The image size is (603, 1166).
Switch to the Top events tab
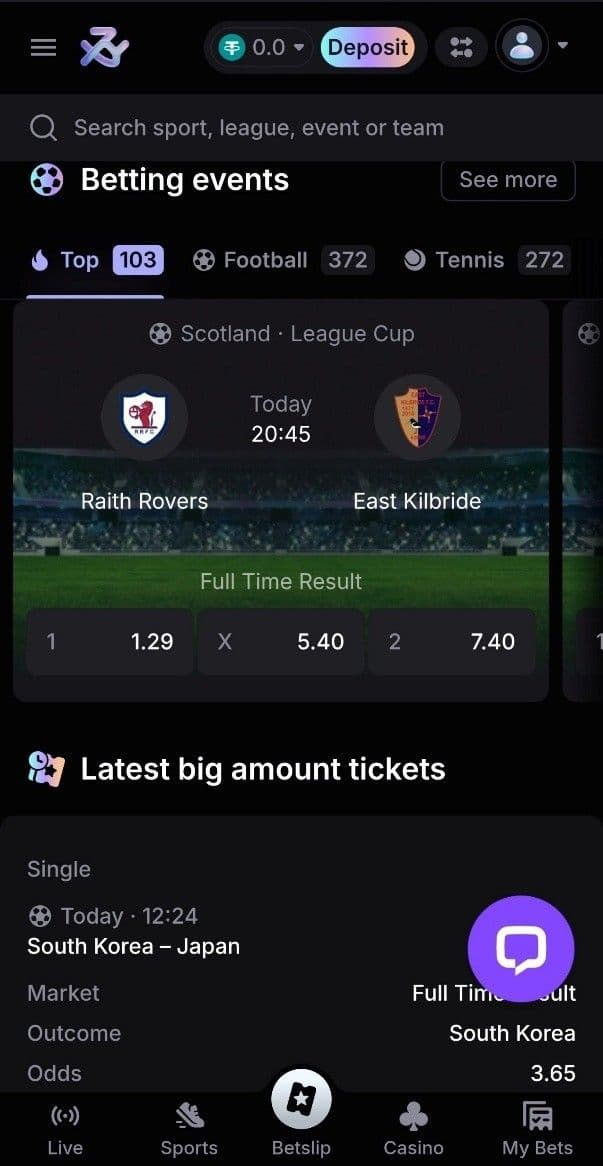(x=95, y=261)
